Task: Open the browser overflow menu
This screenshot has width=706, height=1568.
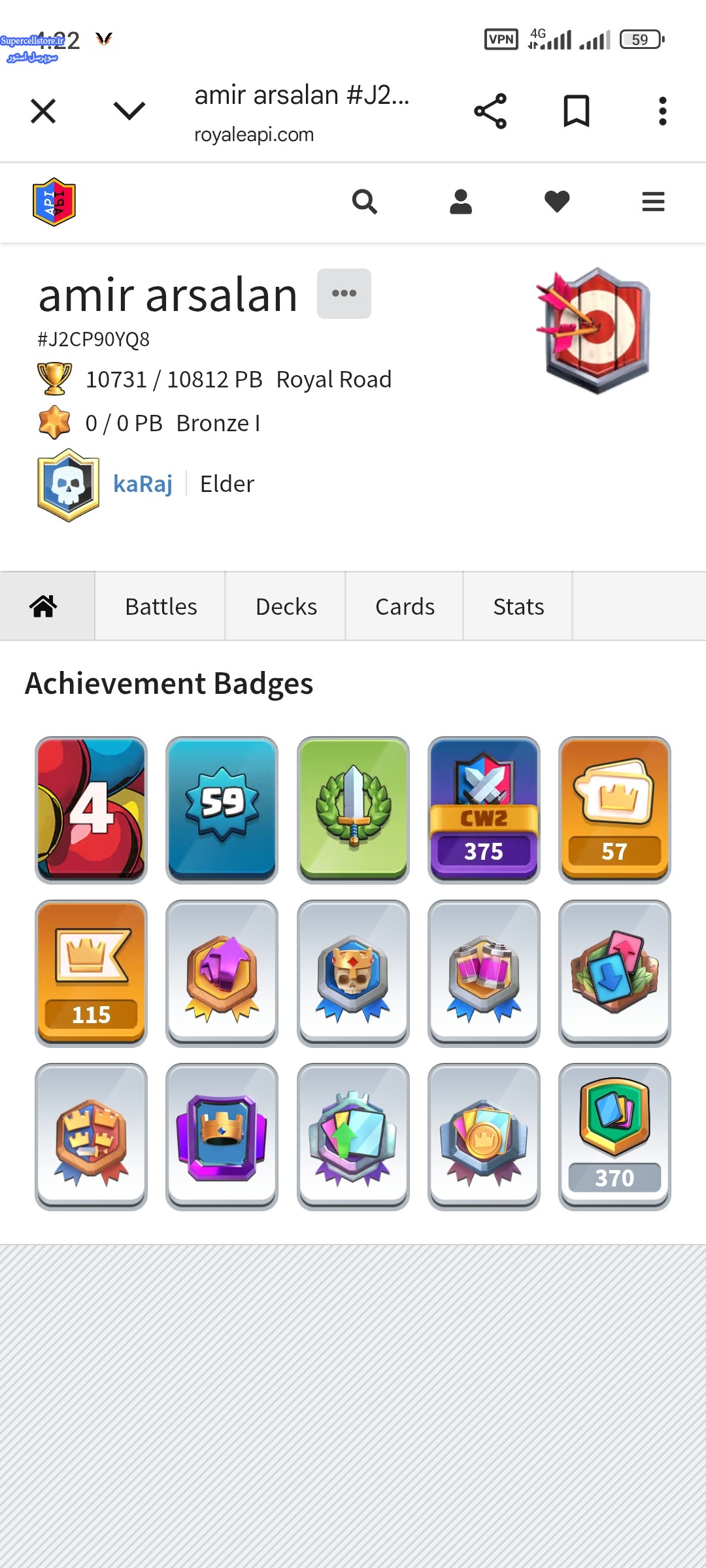Action: click(662, 111)
